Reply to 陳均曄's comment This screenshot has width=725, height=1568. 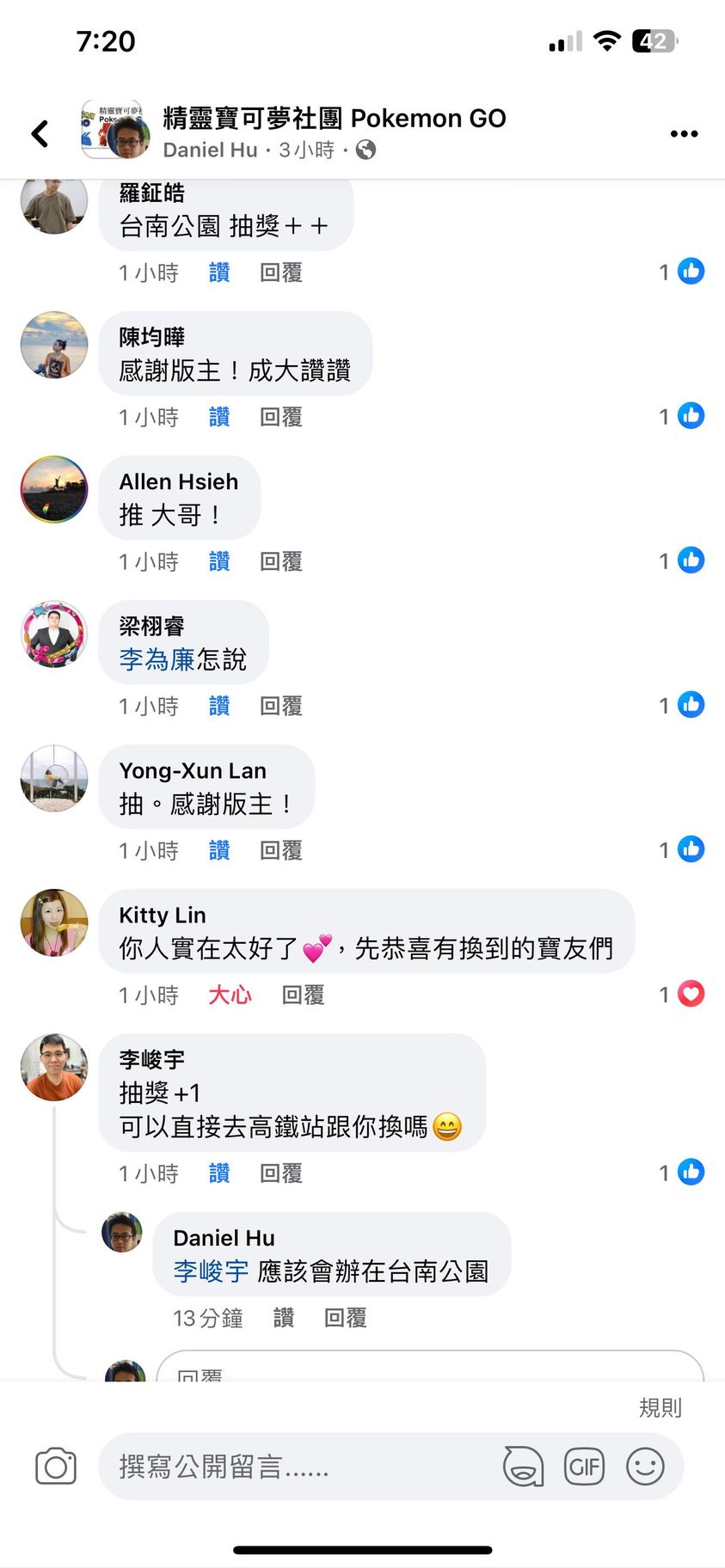click(x=281, y=417)
